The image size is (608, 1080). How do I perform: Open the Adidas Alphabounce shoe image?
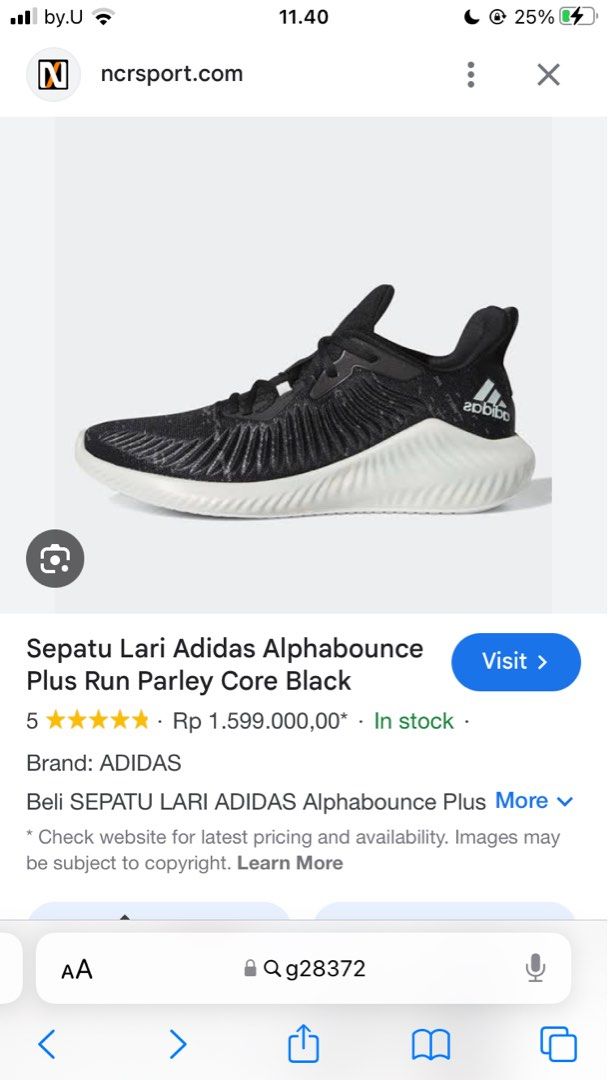pyautogui.click(x=305, y=400)
